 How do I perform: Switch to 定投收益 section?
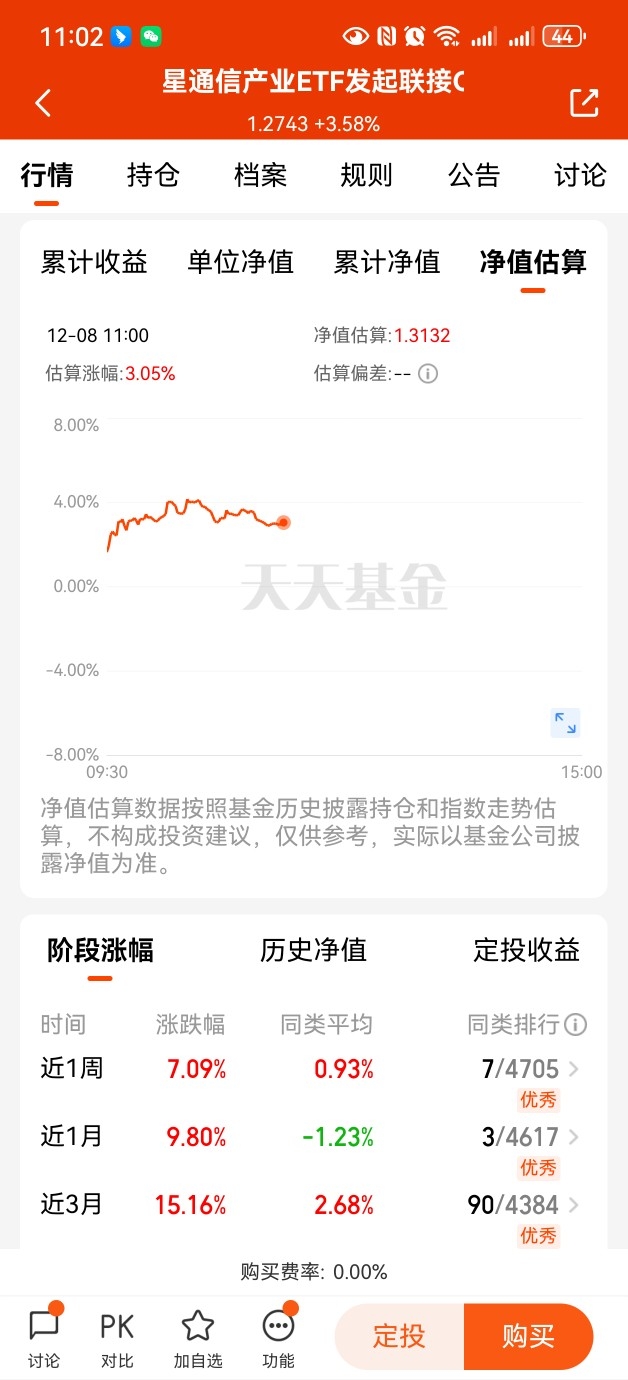527,950
